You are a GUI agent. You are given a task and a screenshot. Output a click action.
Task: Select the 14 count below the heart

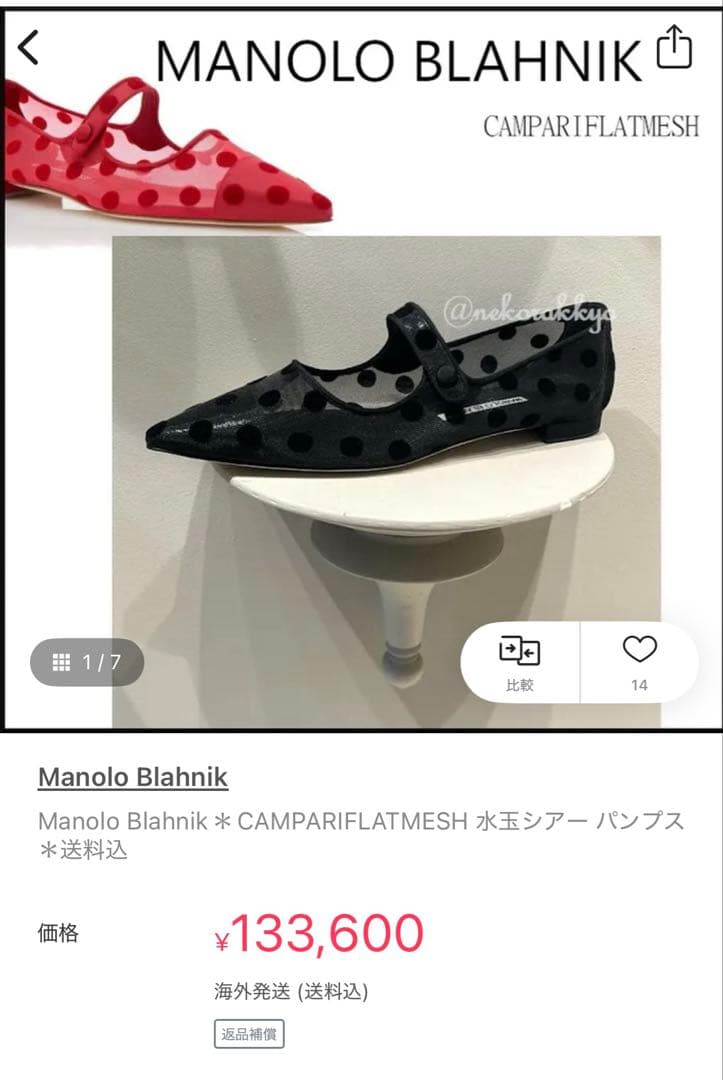pyautogui.click(x=638, y=686)
